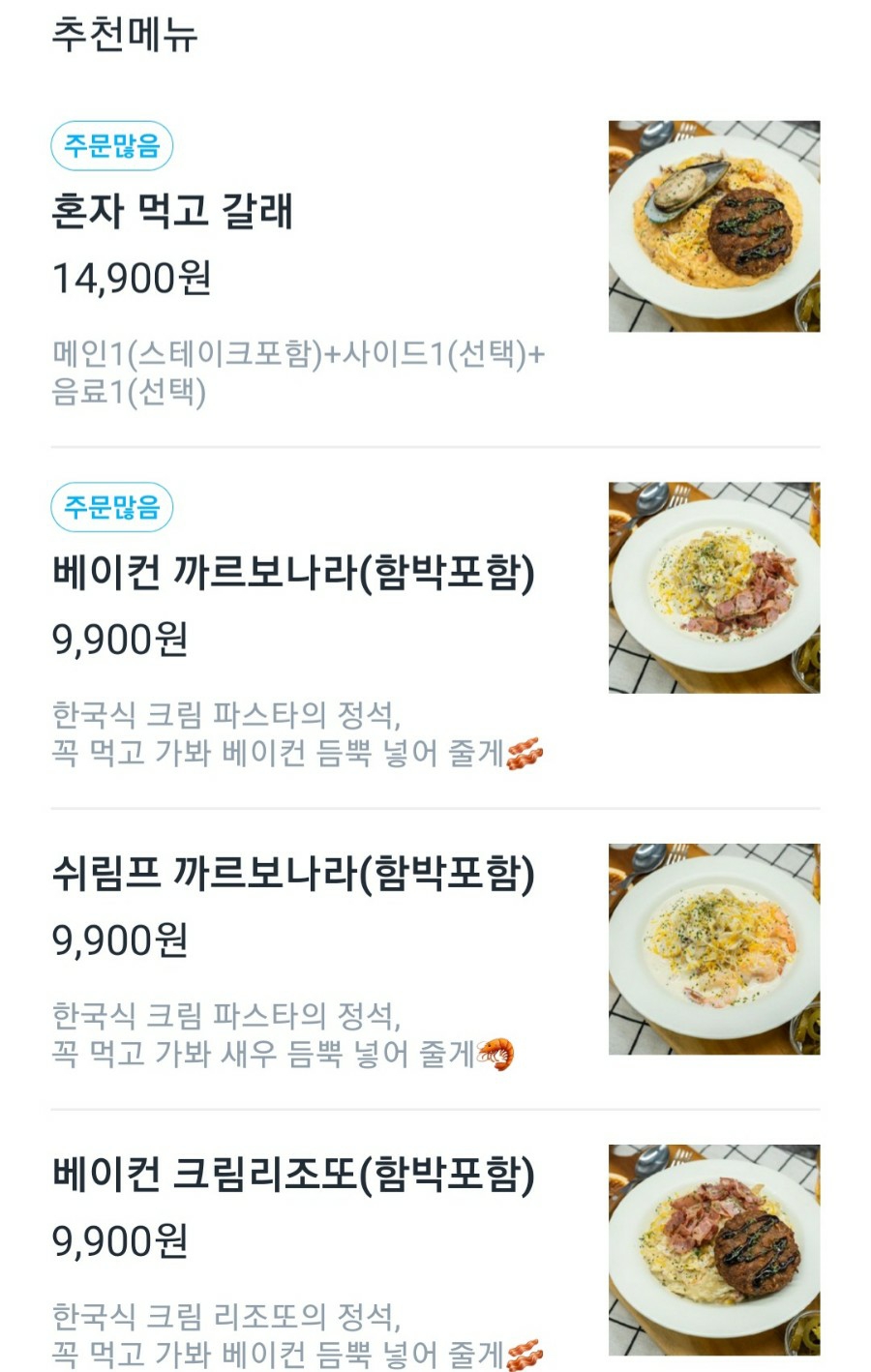
Task: View the 베이컨 크림리조또(함박포함) menu item
Action: pos(293,1175)
